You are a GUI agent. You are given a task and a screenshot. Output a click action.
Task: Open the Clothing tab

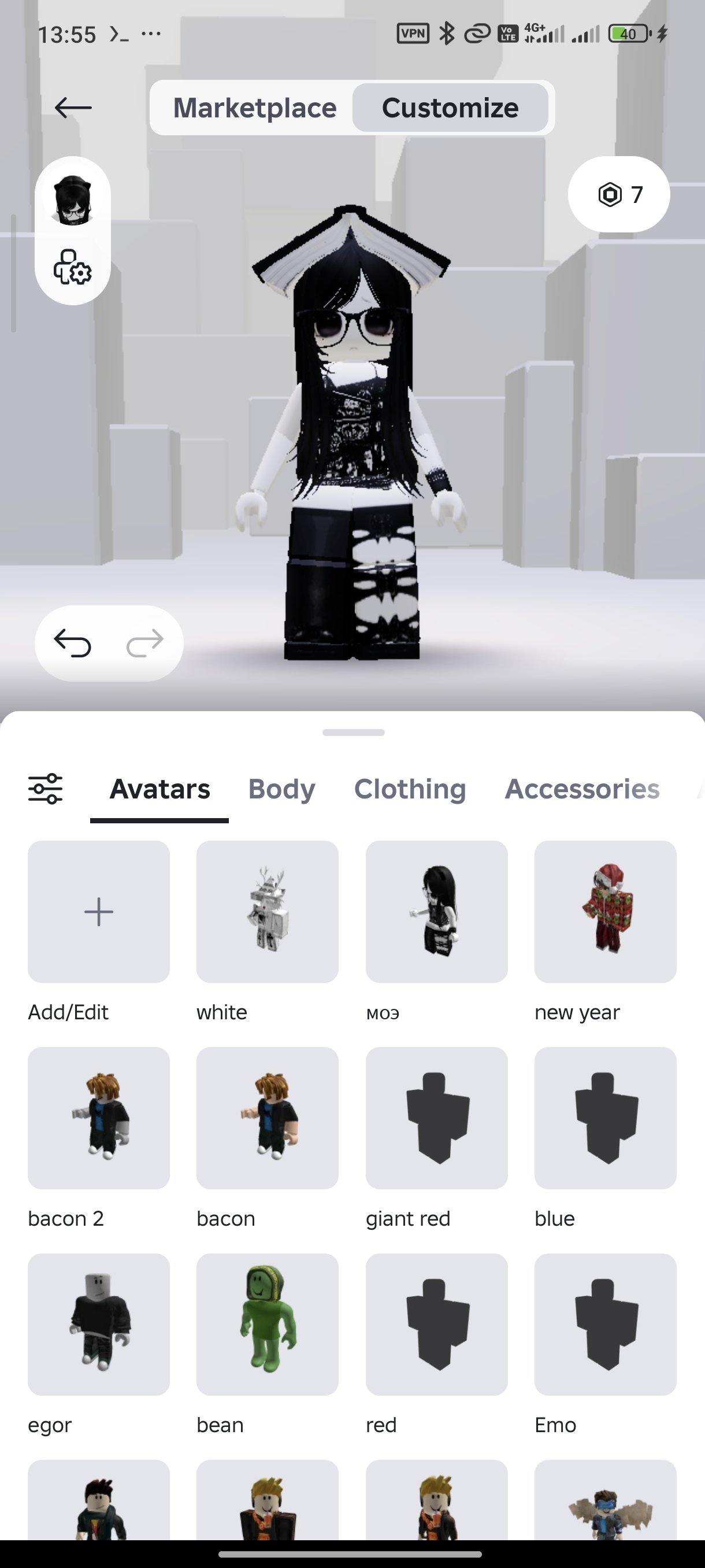(410, 789)
